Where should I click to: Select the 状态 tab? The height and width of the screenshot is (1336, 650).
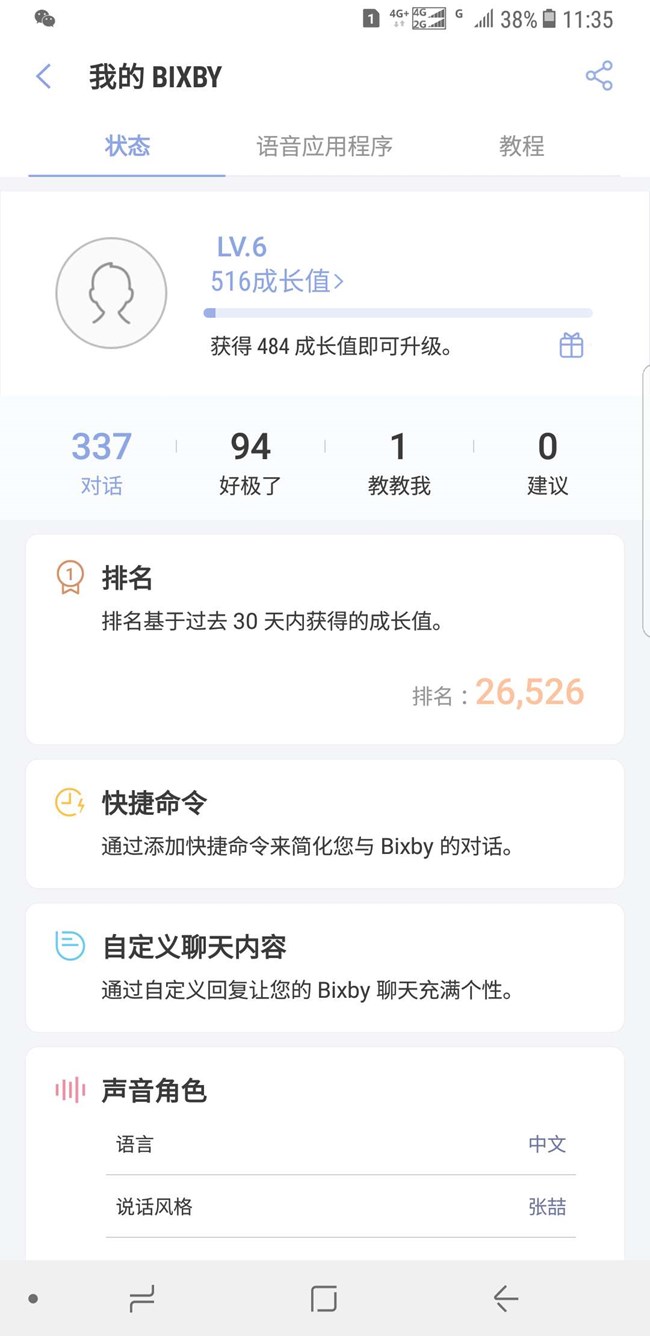click(x=127, y=147)
